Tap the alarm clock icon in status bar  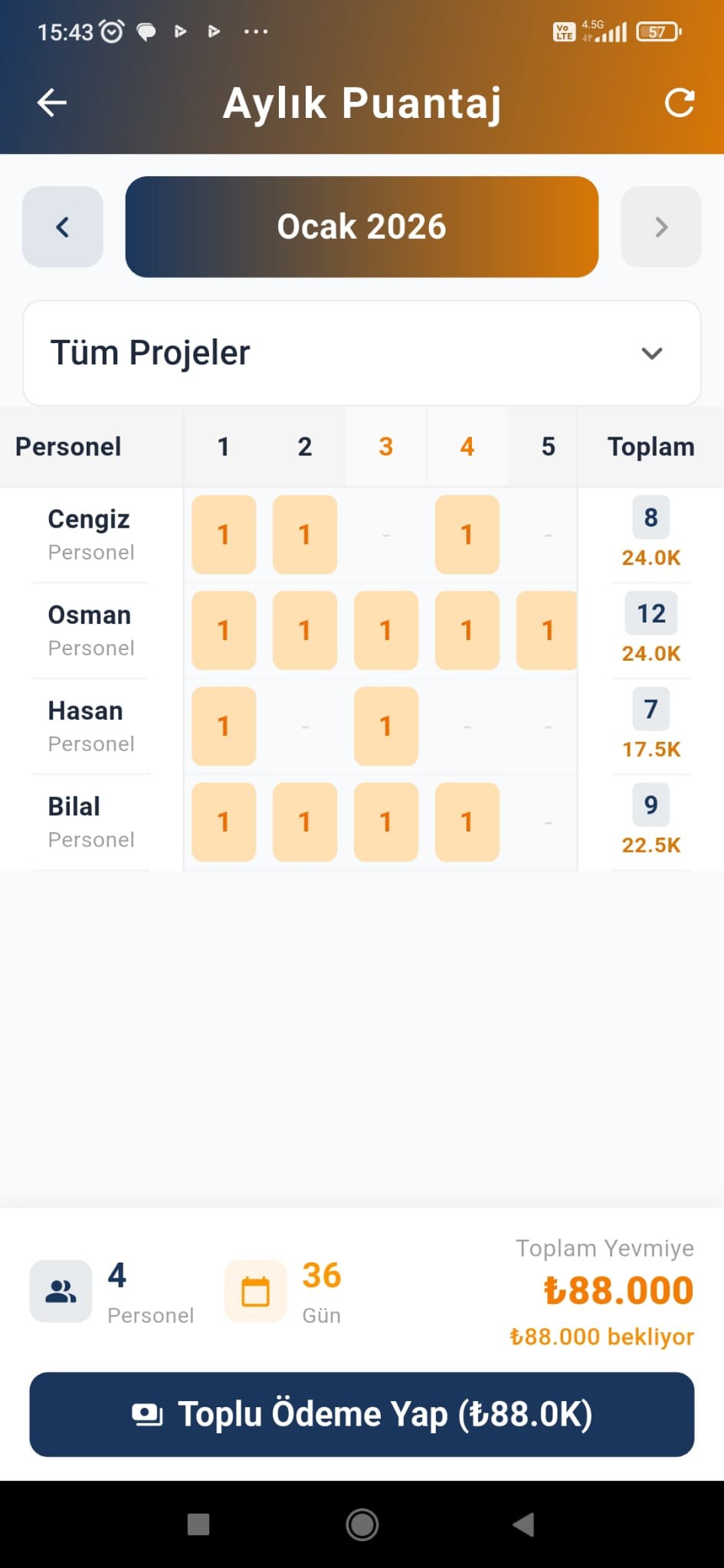(112, 31)
